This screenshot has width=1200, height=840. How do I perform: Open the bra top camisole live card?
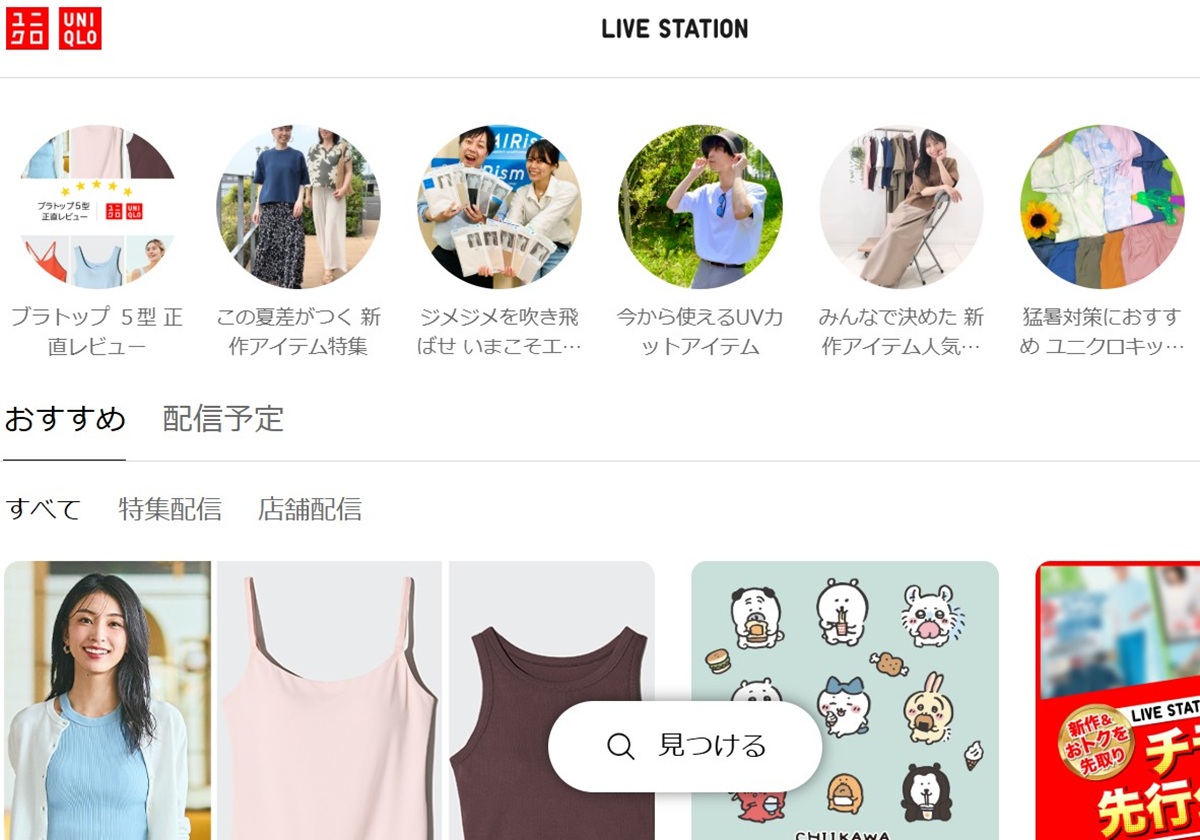(x=329, y=650)
